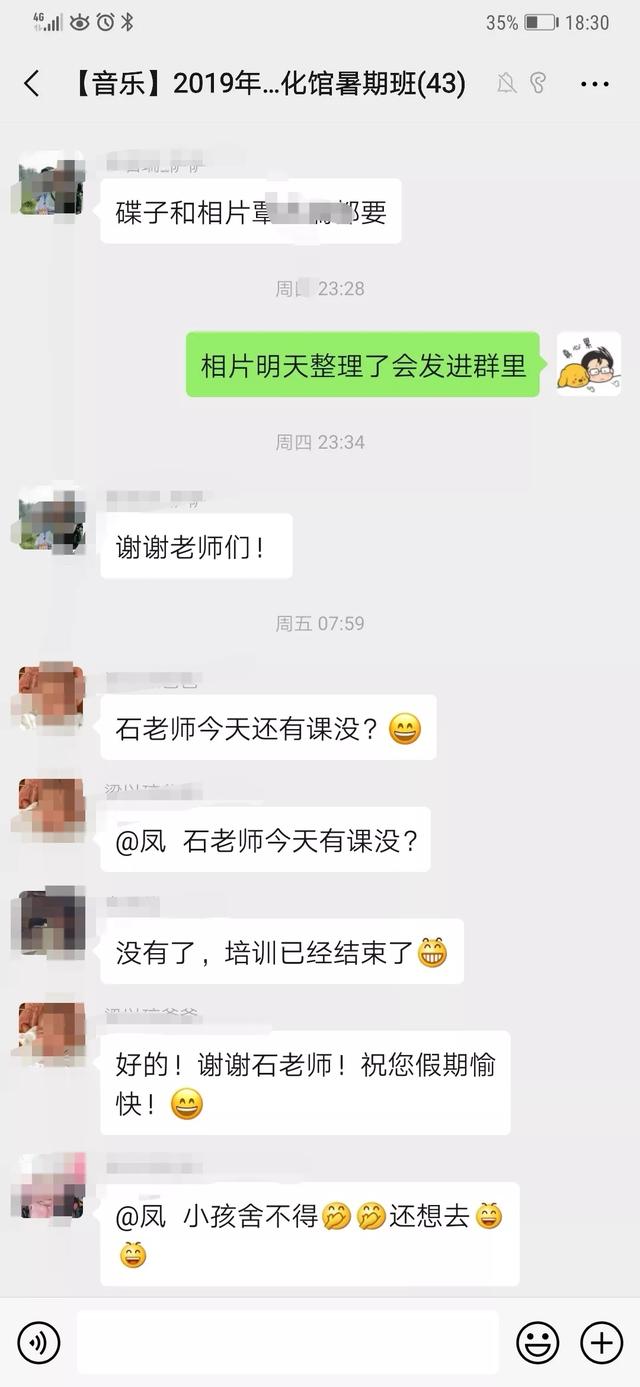Open the emoji sticker panel
Image resolution: width=640 pixels, height=1387 pixels.
537,1342
